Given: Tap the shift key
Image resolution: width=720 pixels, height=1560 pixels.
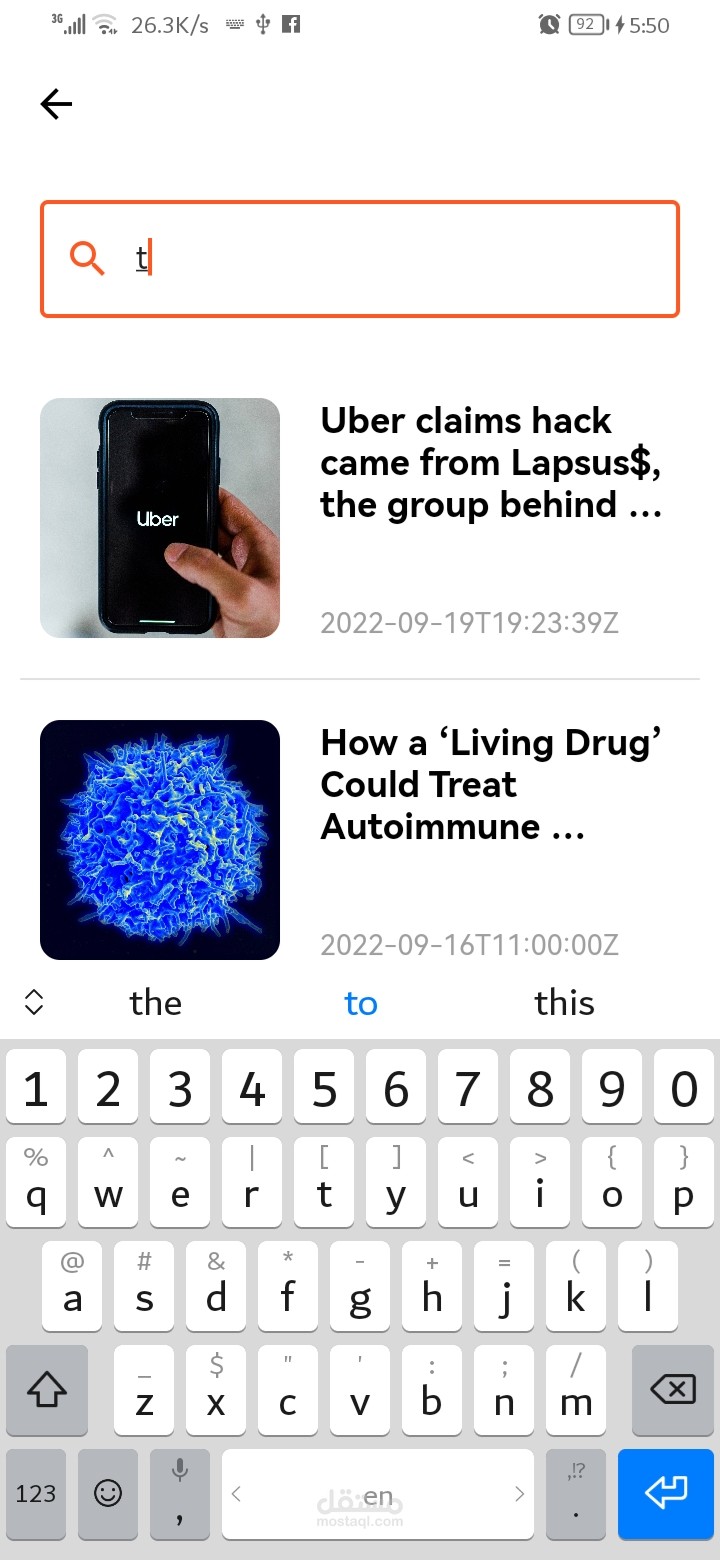Looking at the screenshot, I should coord(46,1389).
